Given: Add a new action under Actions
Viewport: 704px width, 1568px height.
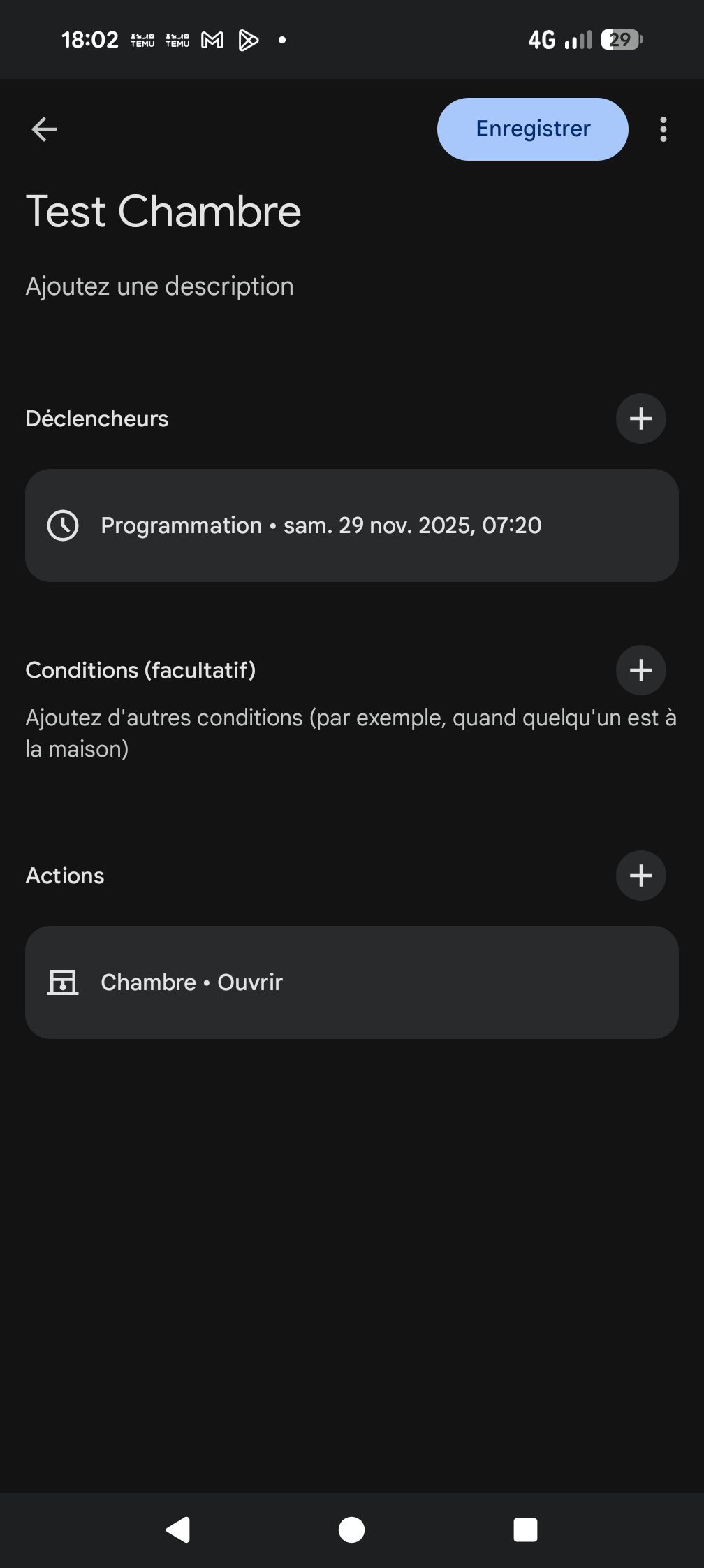Looking at the screenshot, I should 640,876.
